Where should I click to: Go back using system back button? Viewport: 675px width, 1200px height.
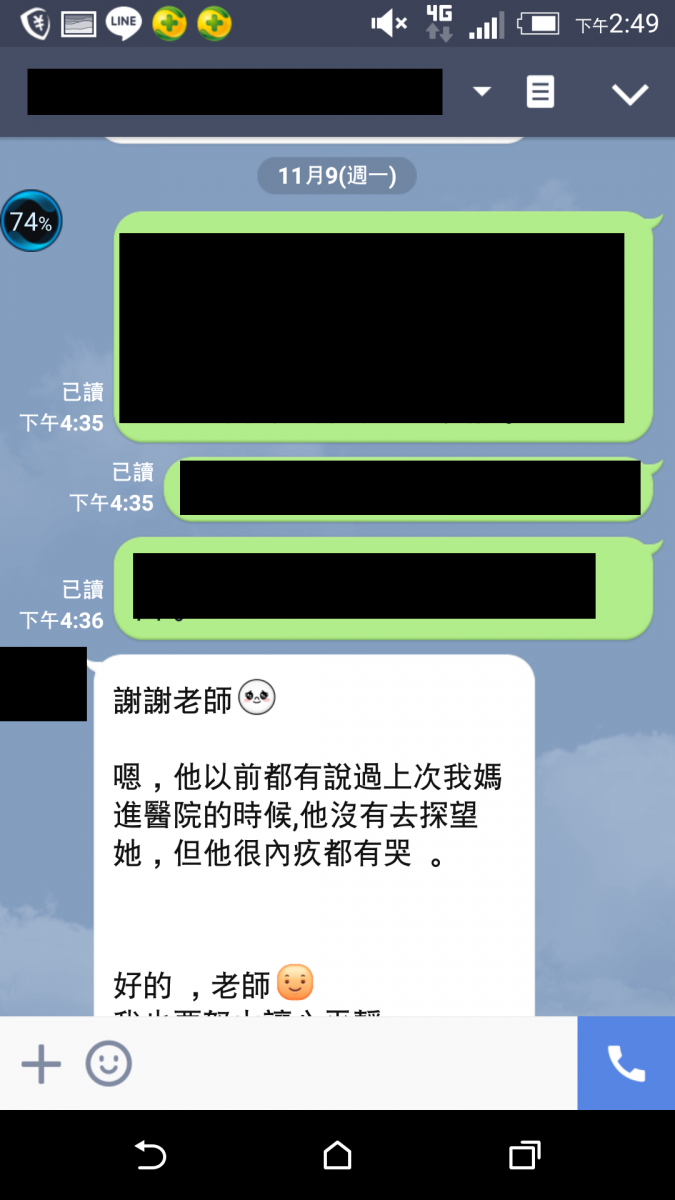[150, 1156]
